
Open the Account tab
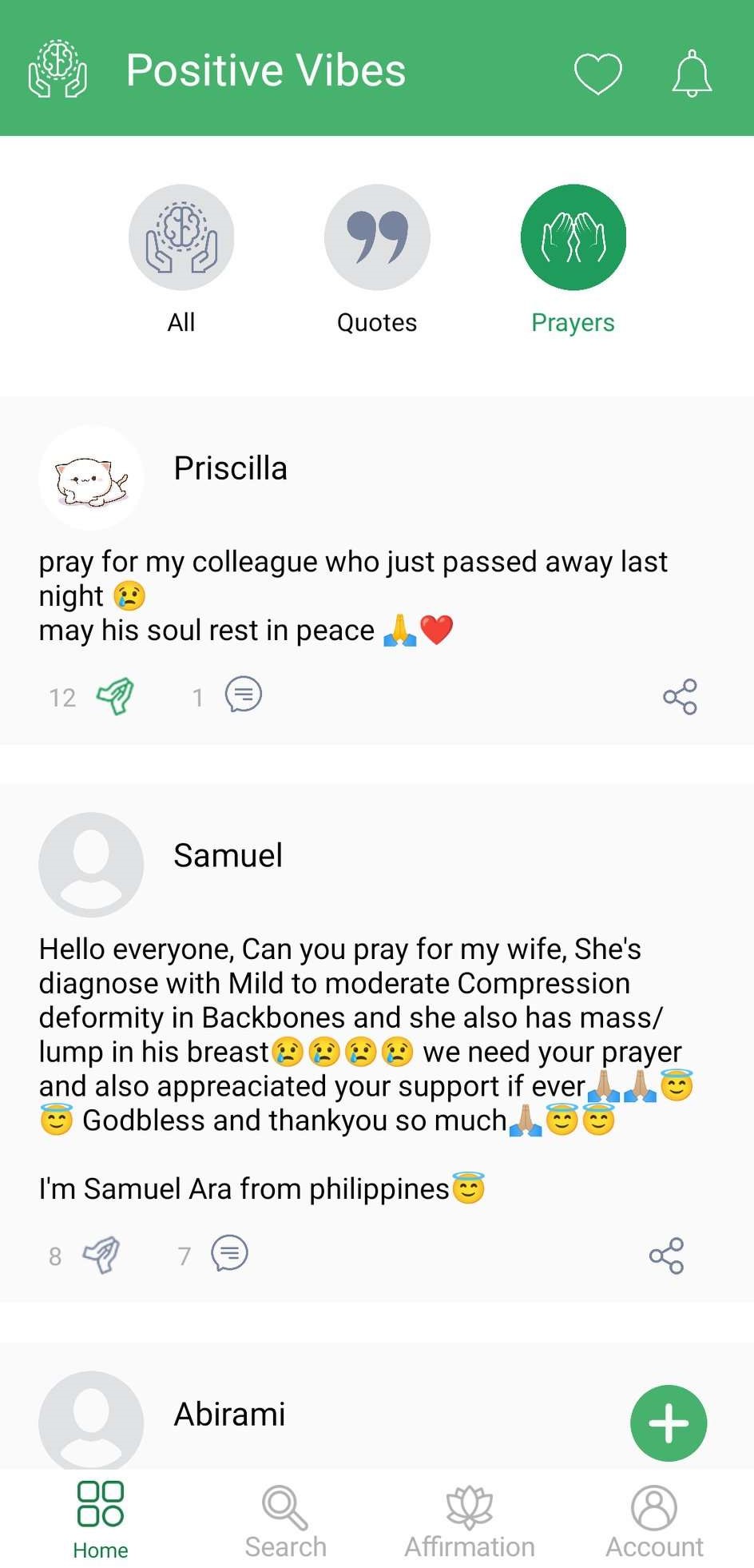click(x=654, y=1520)
